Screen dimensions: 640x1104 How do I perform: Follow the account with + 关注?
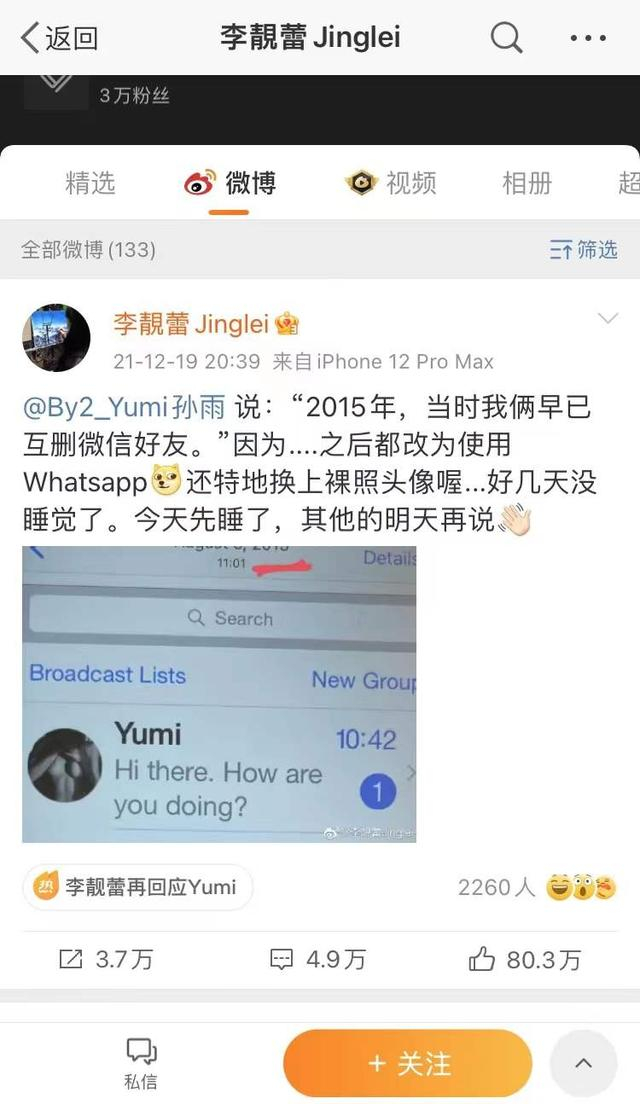click(408, 1063)
